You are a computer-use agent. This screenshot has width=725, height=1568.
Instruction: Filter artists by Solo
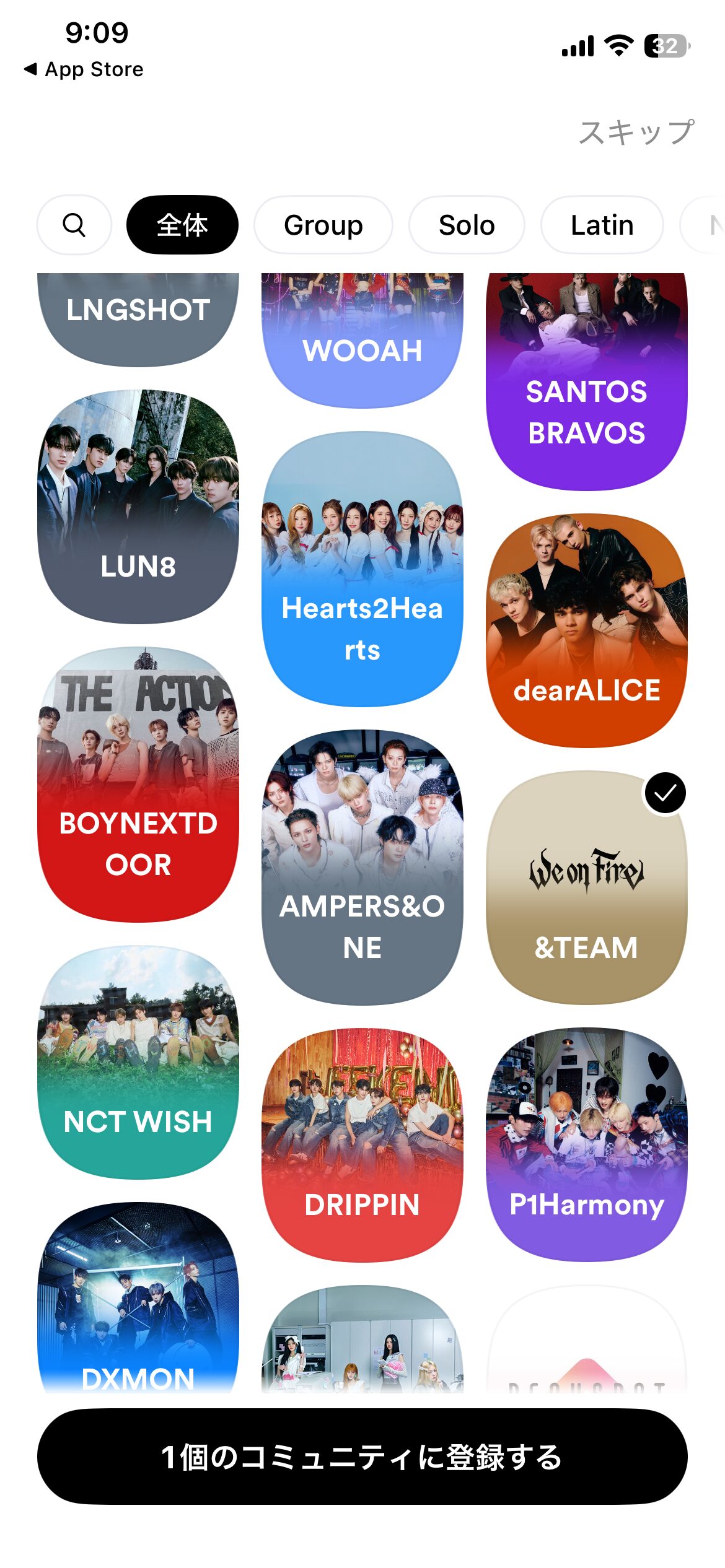coord(467,225)
